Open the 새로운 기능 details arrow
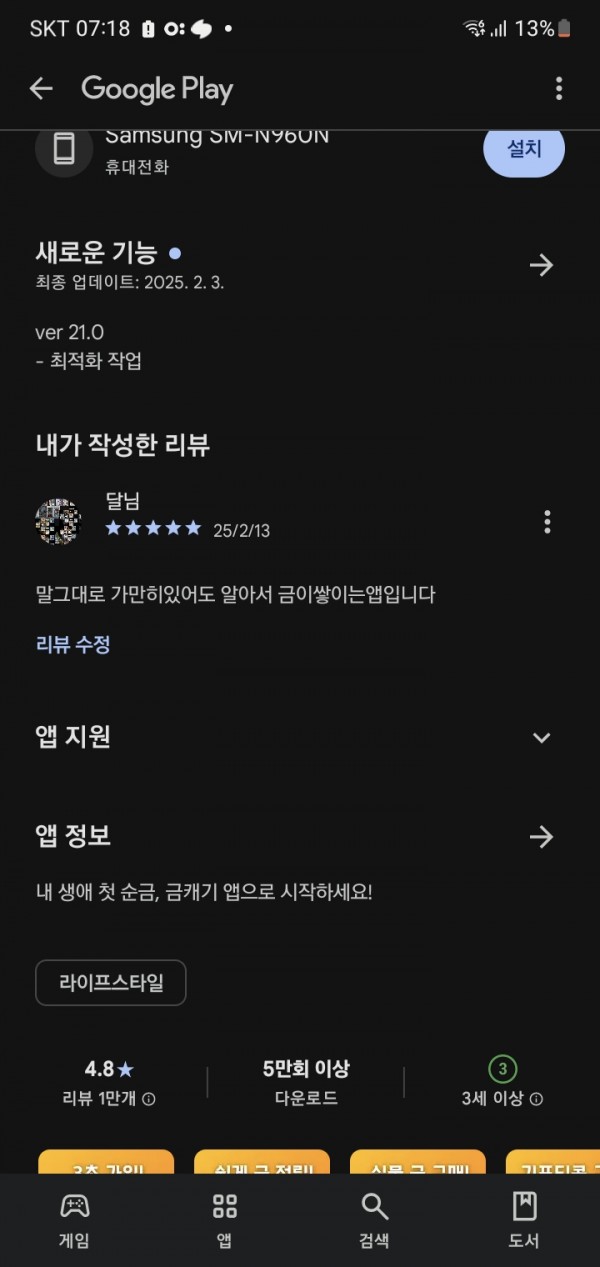Screen dimensions: 600x1267 click(541, 265)
